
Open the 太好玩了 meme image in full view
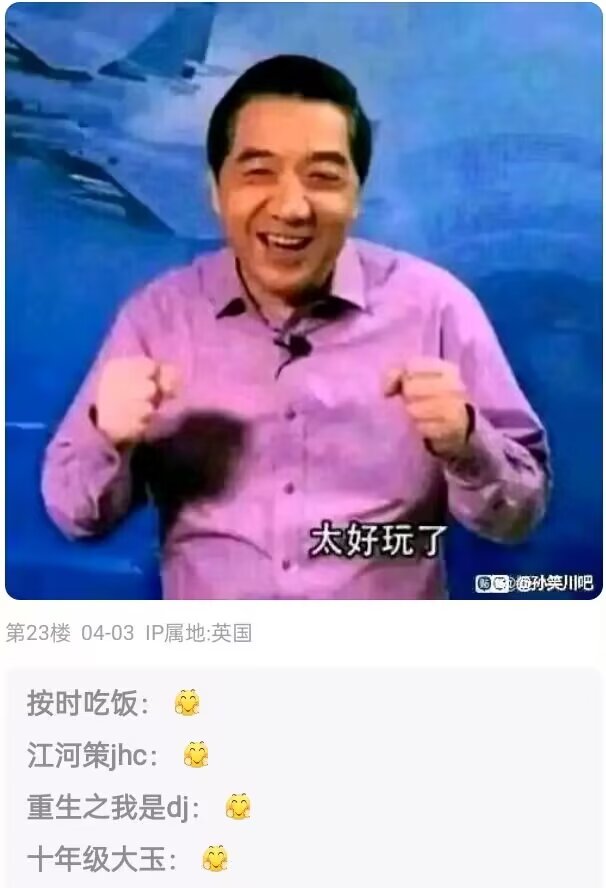tap(303, 300)
